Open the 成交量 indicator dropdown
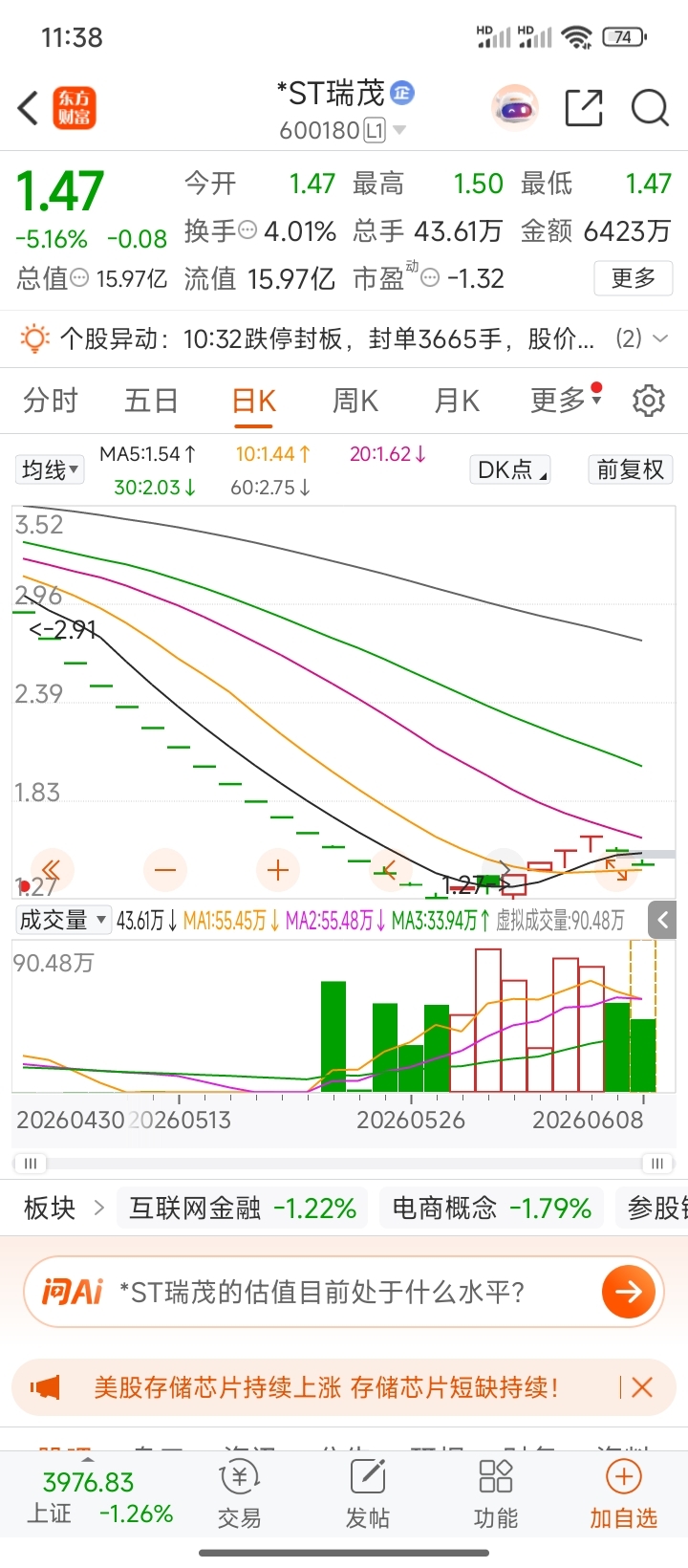This screenshot has height=1568, width=688. pyautogui.click(x=63, y=920)
